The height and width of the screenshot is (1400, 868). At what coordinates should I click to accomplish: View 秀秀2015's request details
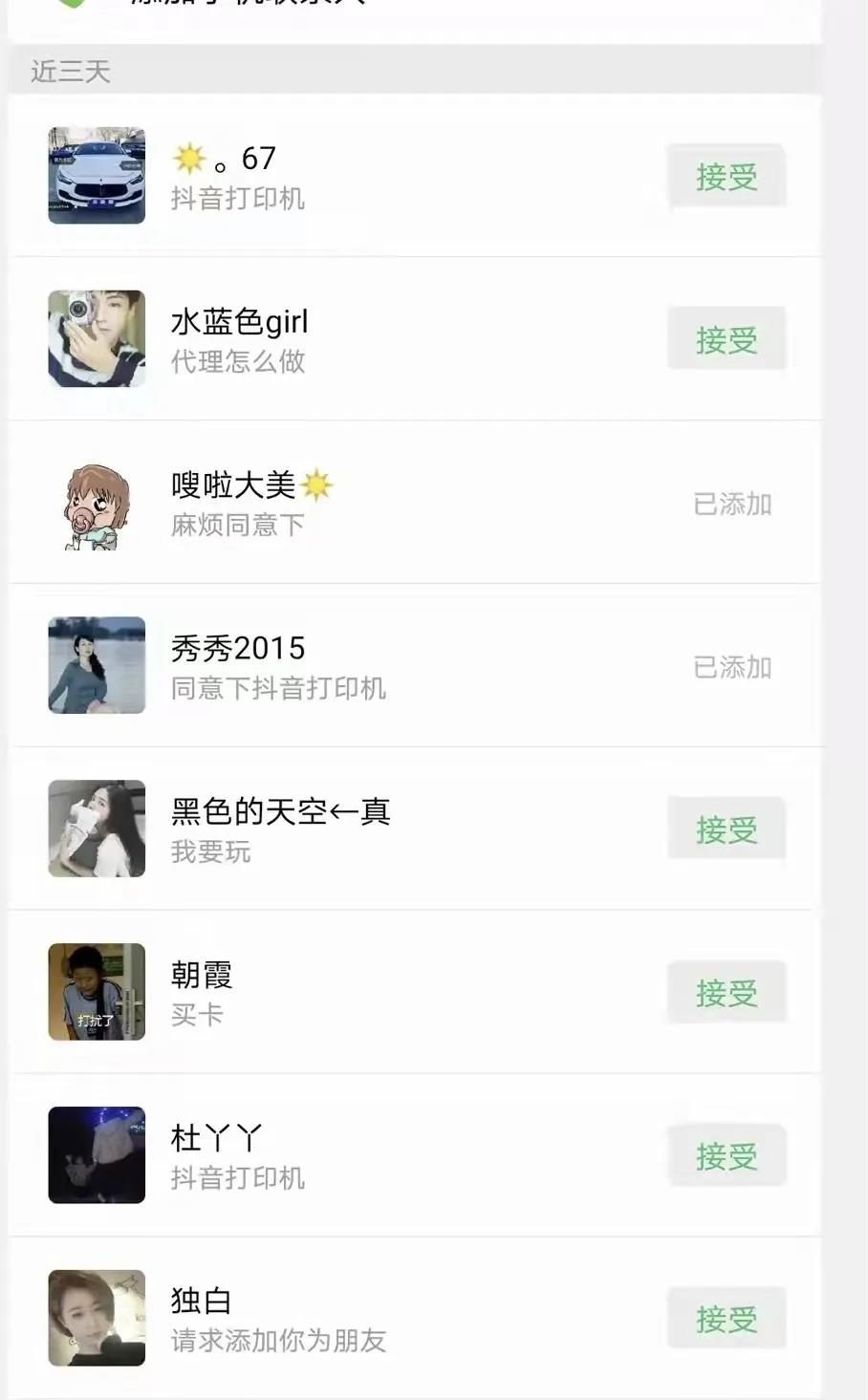[x=382, y=666]
